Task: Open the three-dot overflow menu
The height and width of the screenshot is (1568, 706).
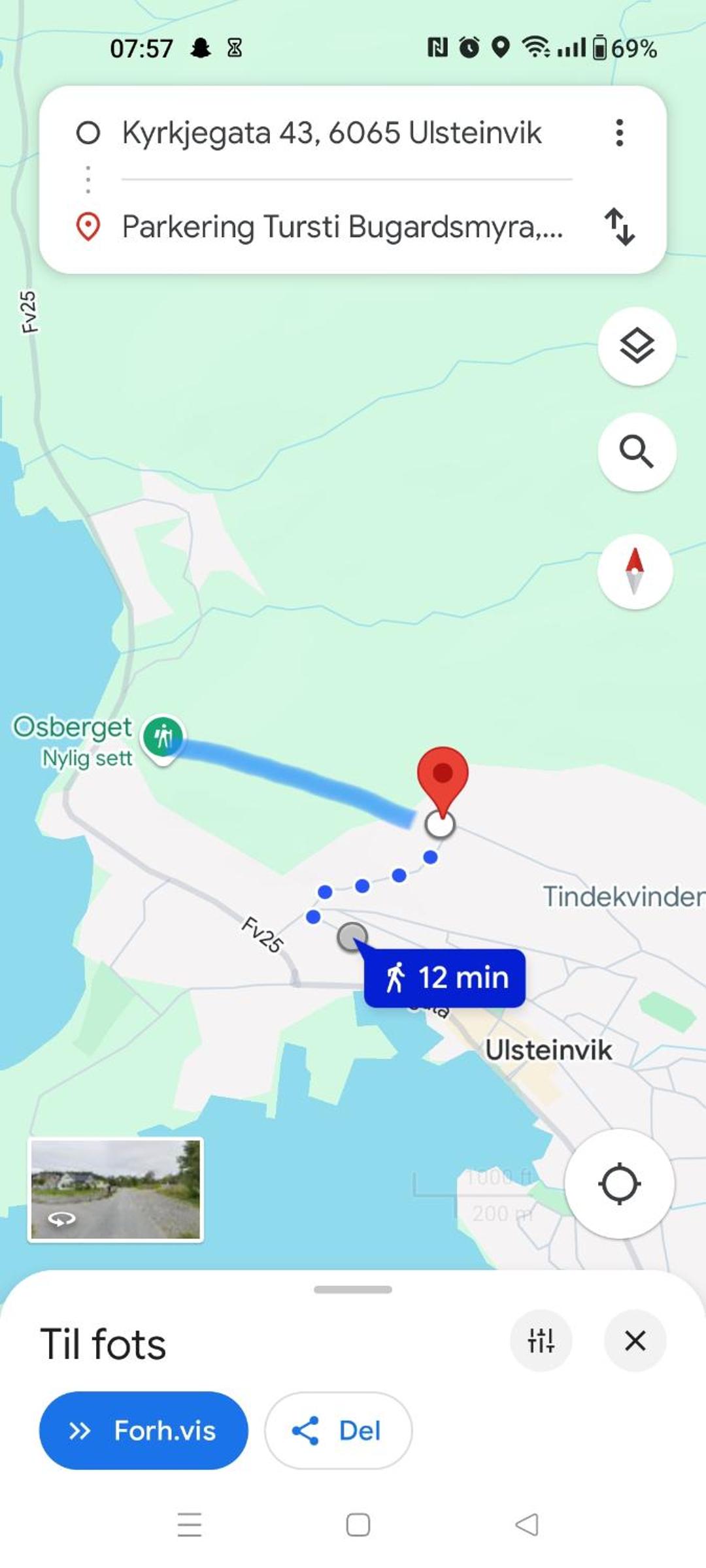Action: 619,133
